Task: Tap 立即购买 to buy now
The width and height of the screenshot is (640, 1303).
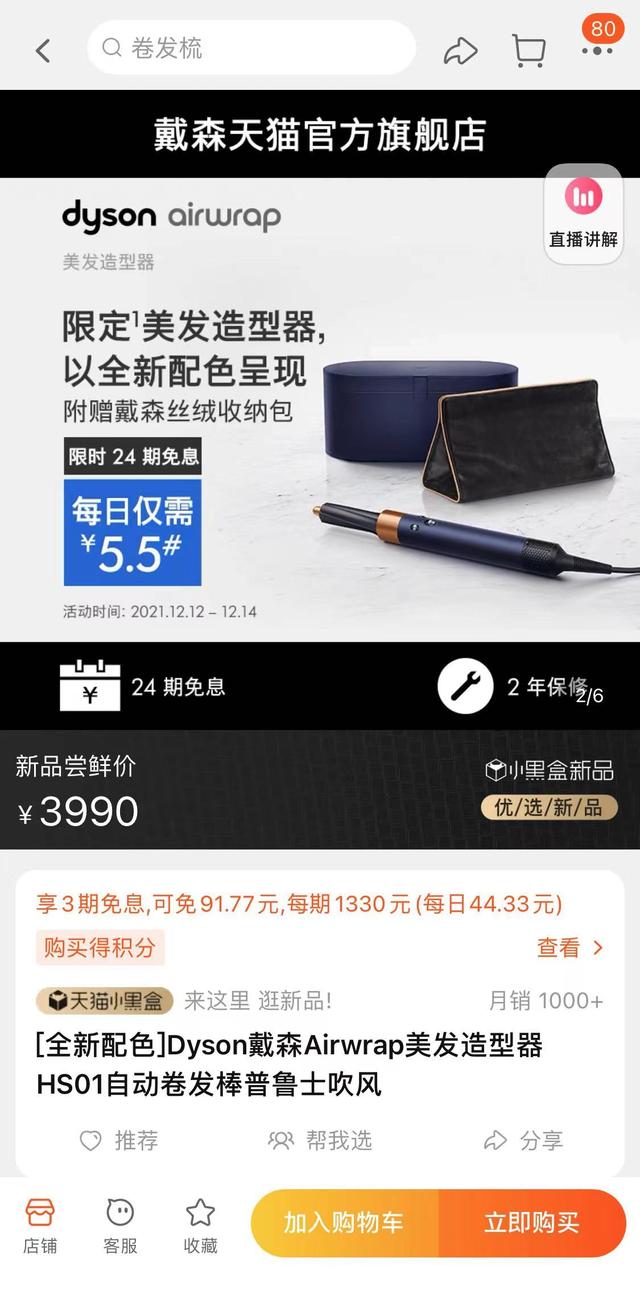Action: click(532, 1222)
